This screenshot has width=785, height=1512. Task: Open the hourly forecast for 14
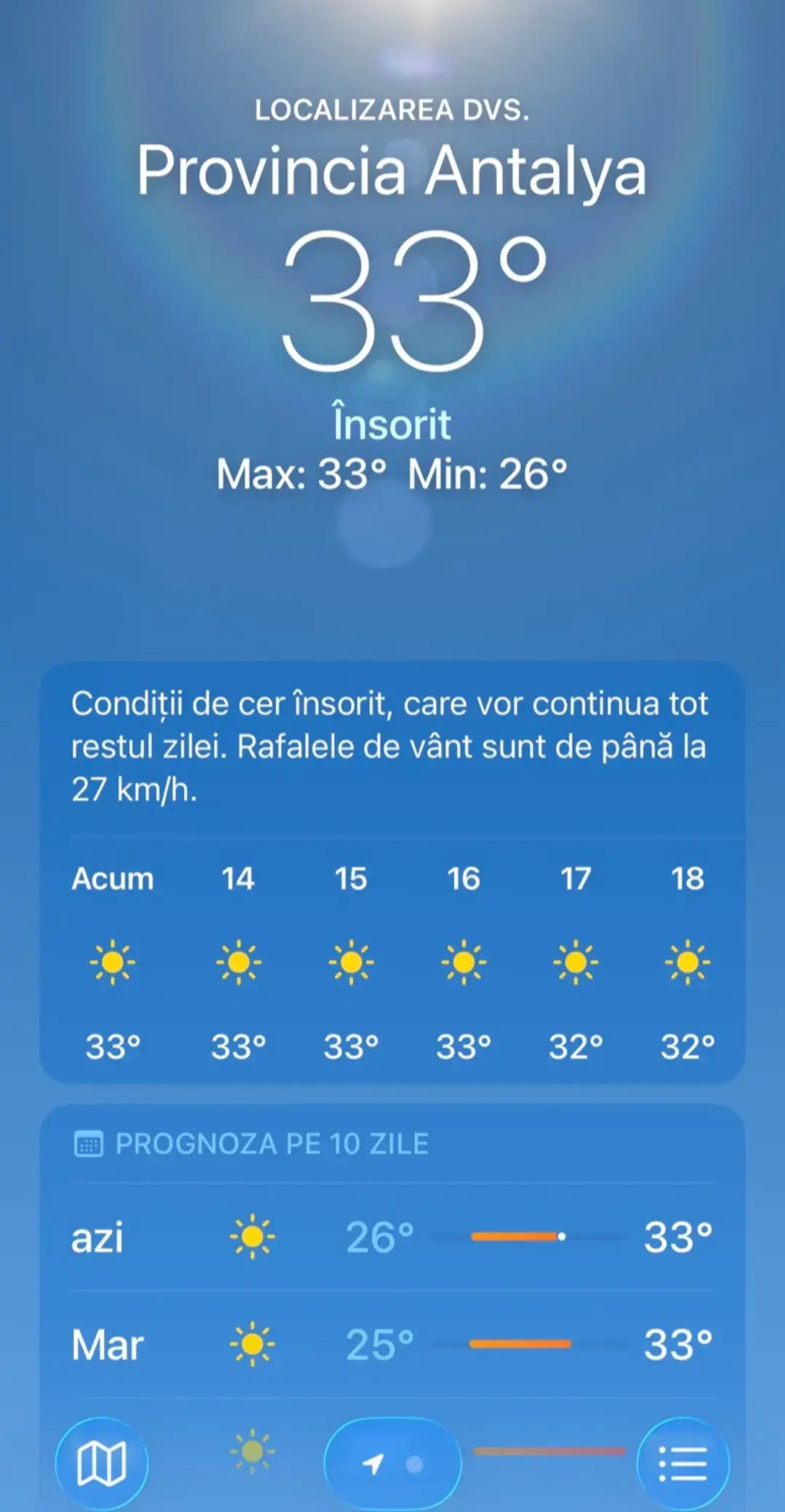click(238, 963)
